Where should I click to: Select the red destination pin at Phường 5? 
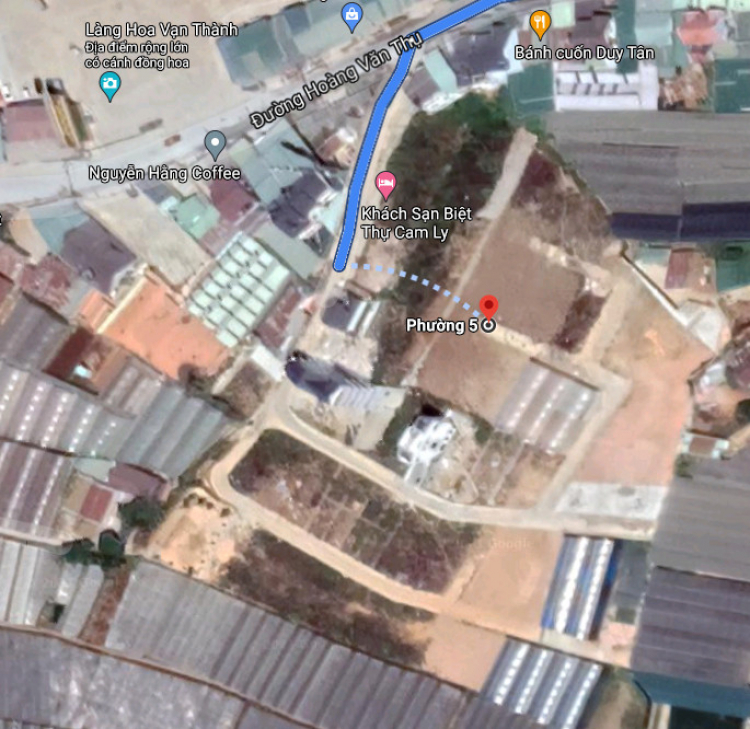489,306
